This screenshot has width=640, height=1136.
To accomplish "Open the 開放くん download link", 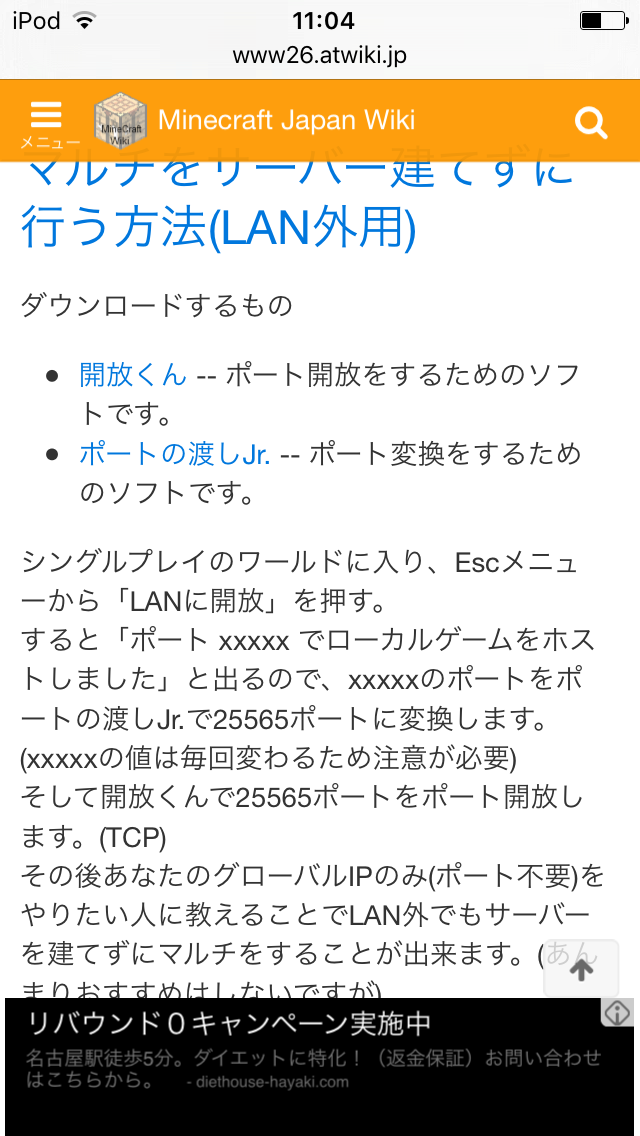I will coord(133,375).
